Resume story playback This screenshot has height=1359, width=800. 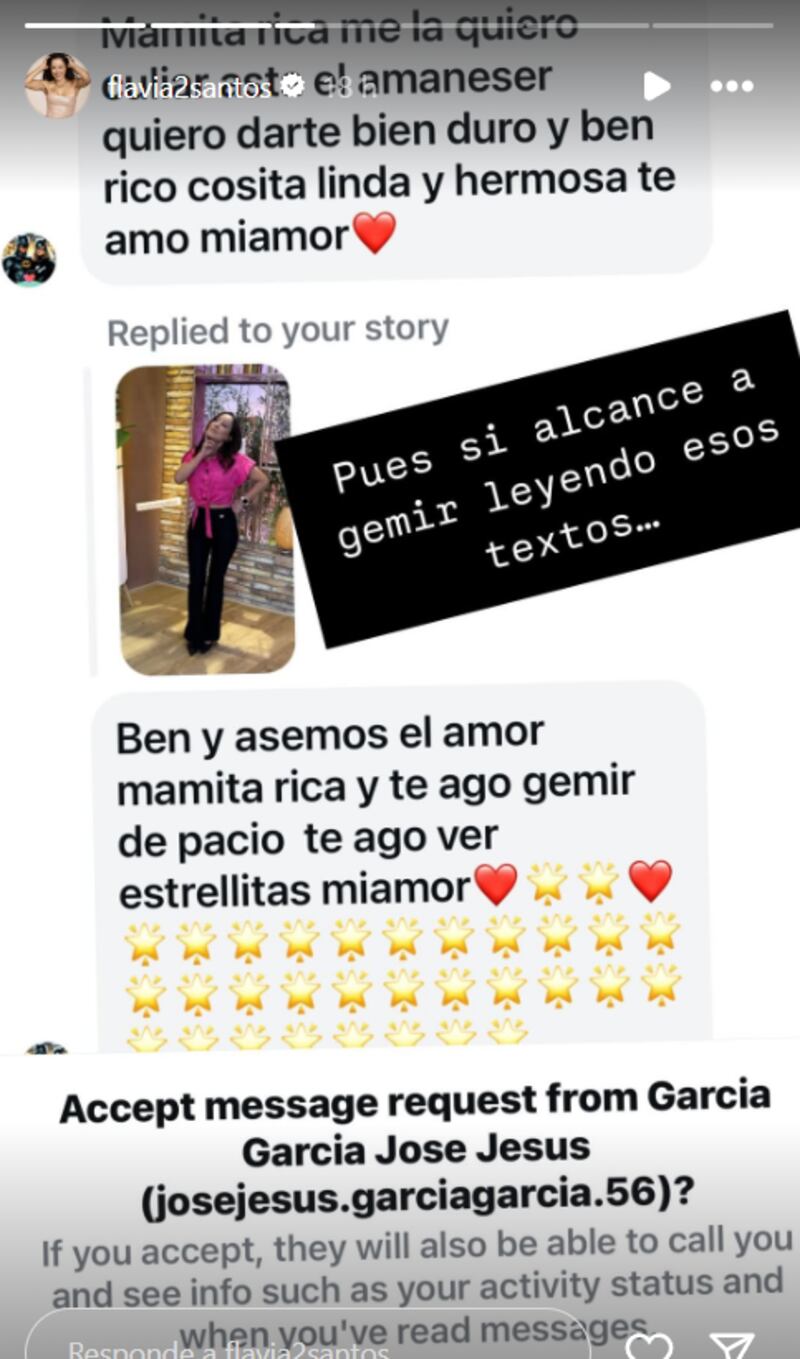[x=656, y=86]
